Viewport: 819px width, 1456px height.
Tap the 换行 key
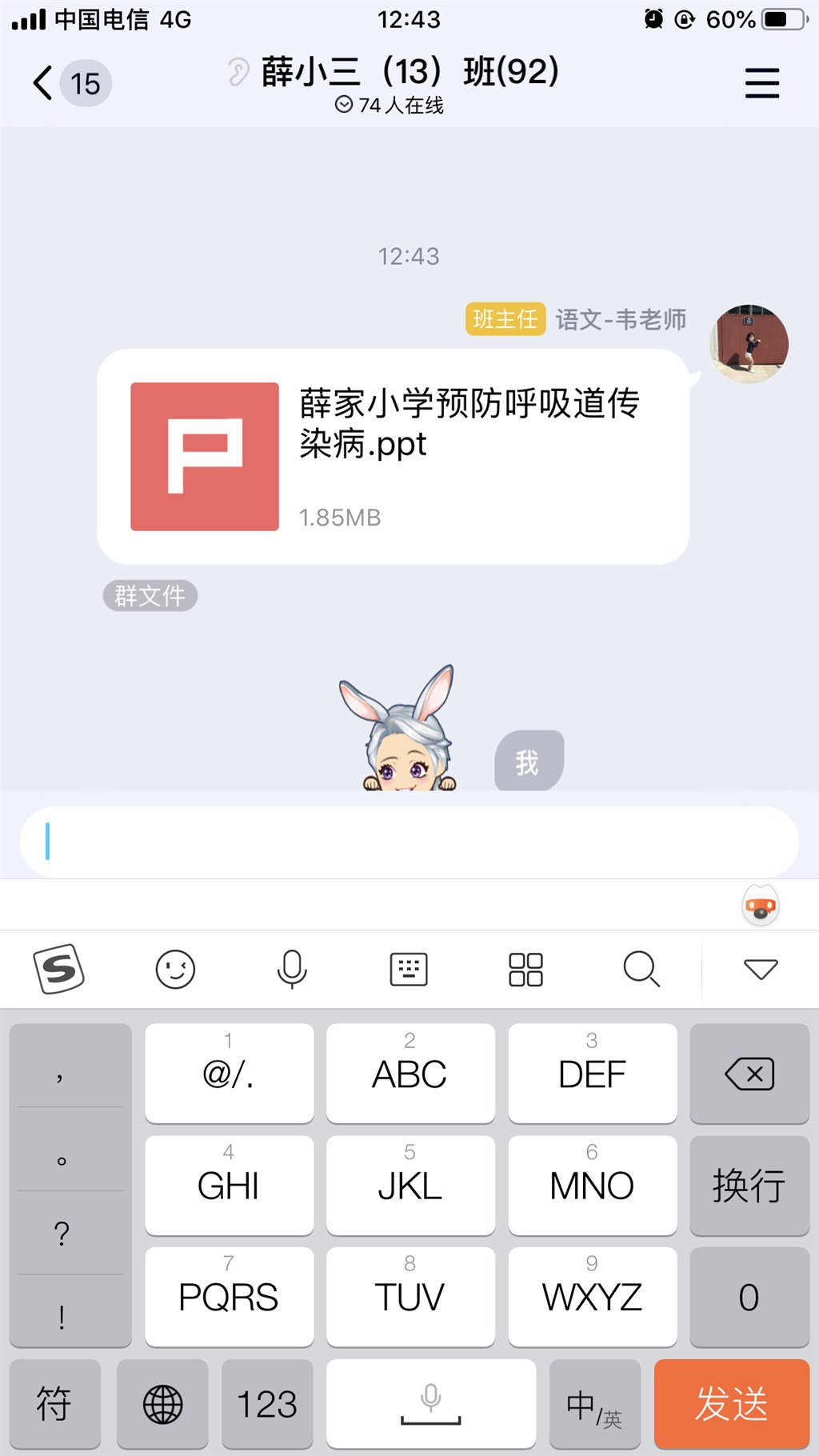pos(749,1186)
